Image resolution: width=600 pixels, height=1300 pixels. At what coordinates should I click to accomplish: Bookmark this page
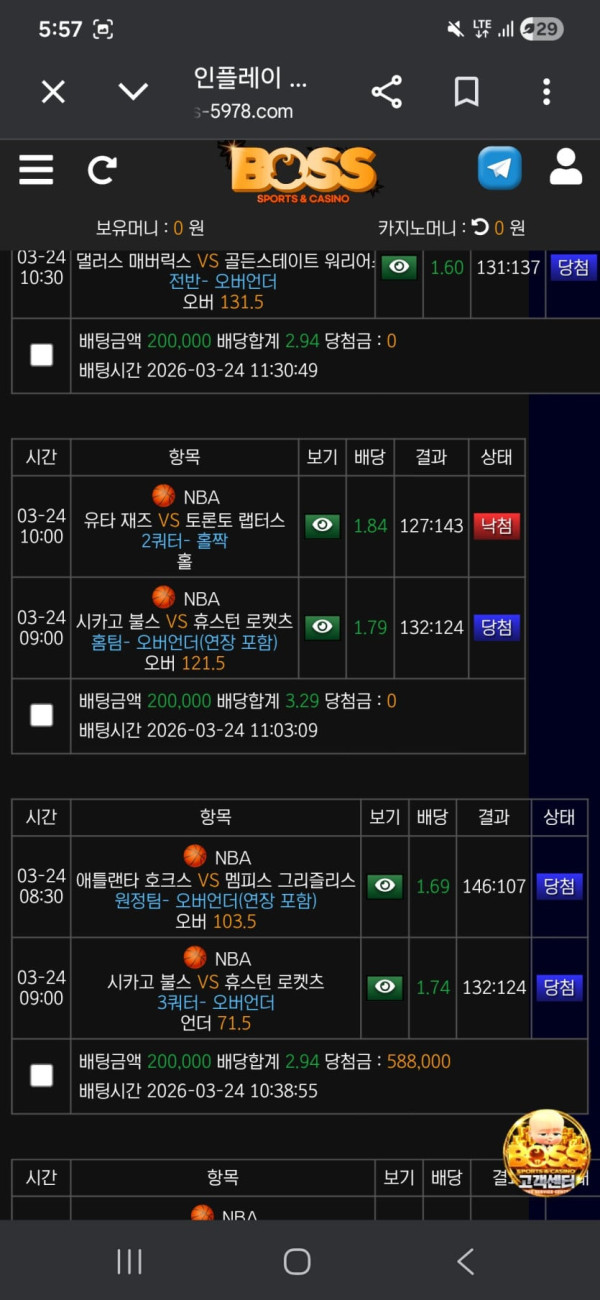[x=466, y=92]
